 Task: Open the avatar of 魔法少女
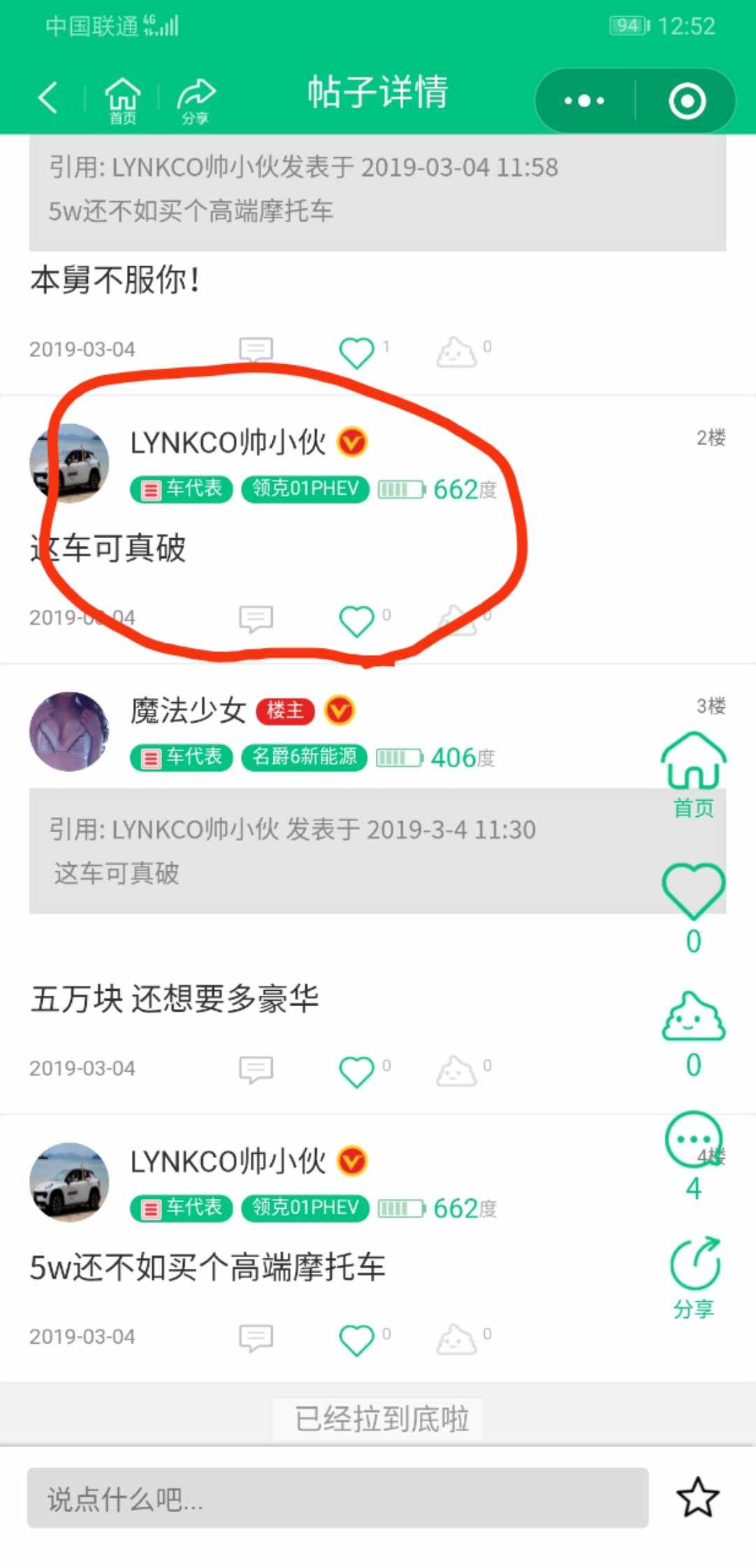pyautogui.click(x=69, y=732)
